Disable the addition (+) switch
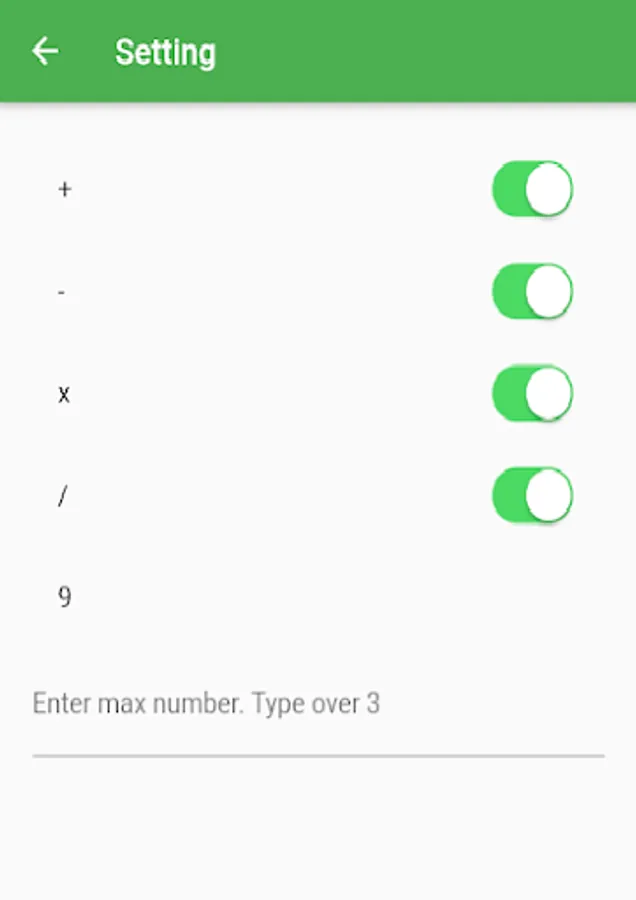The width and height of the screenshot is (636, 900). [532, 189]
